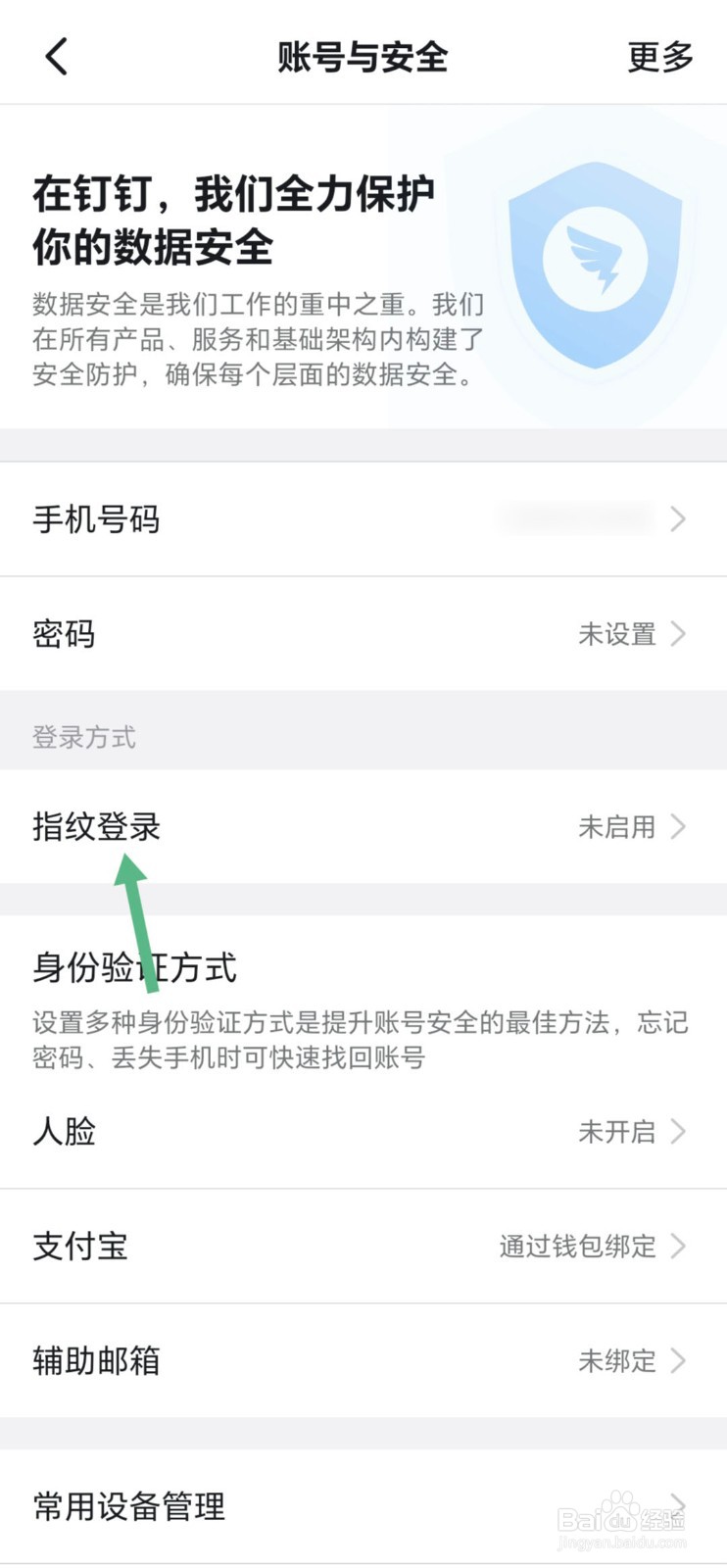The image size is (727, 1568).
Task: Open 指纹登录 fingerprint login settings
Action: [363, 827]
